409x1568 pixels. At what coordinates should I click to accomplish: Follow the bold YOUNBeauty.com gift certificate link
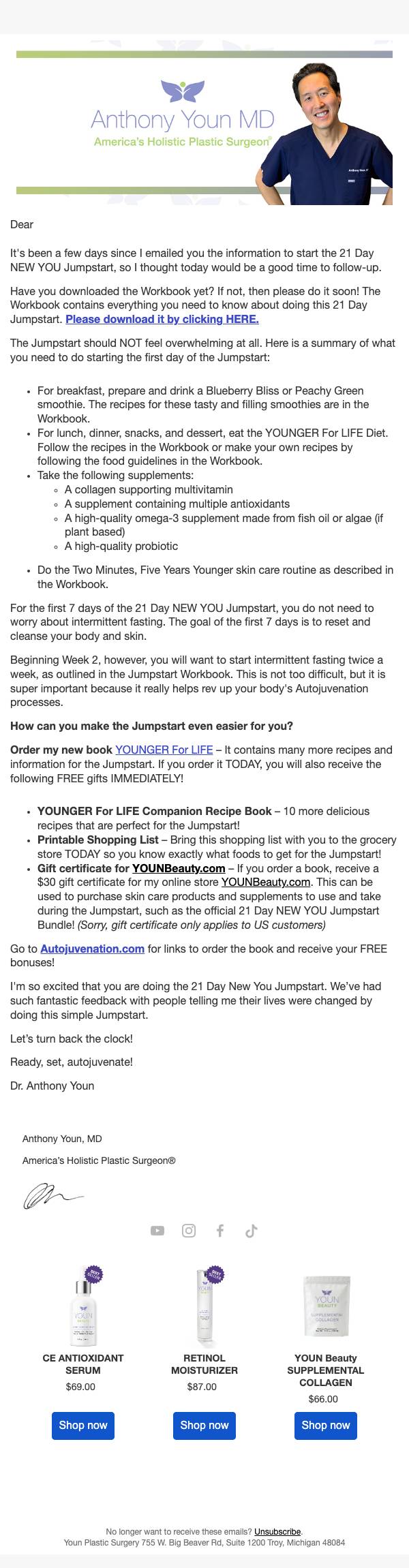coord(179,868)
